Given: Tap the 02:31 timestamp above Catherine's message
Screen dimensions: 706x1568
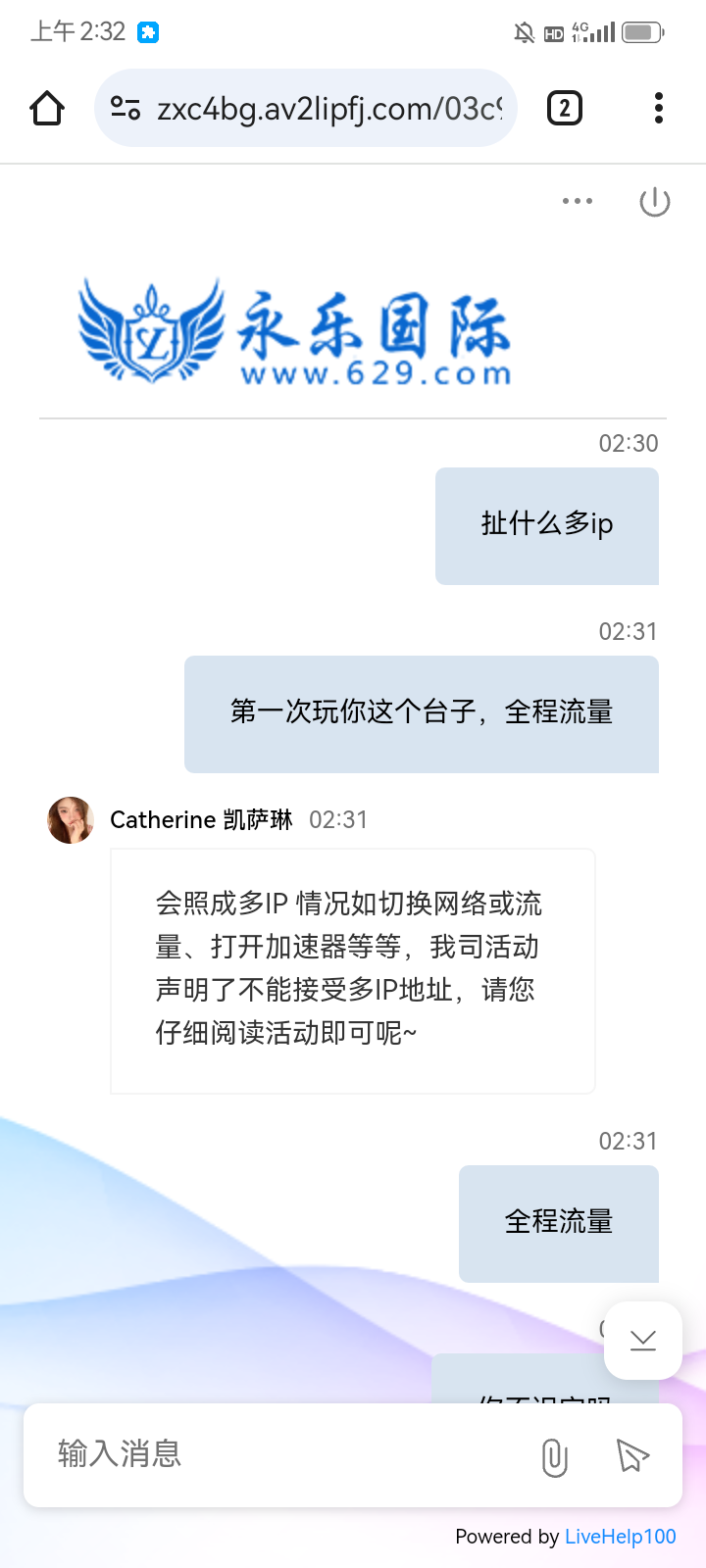Looking at the screenshot, I should pos(337,819).
